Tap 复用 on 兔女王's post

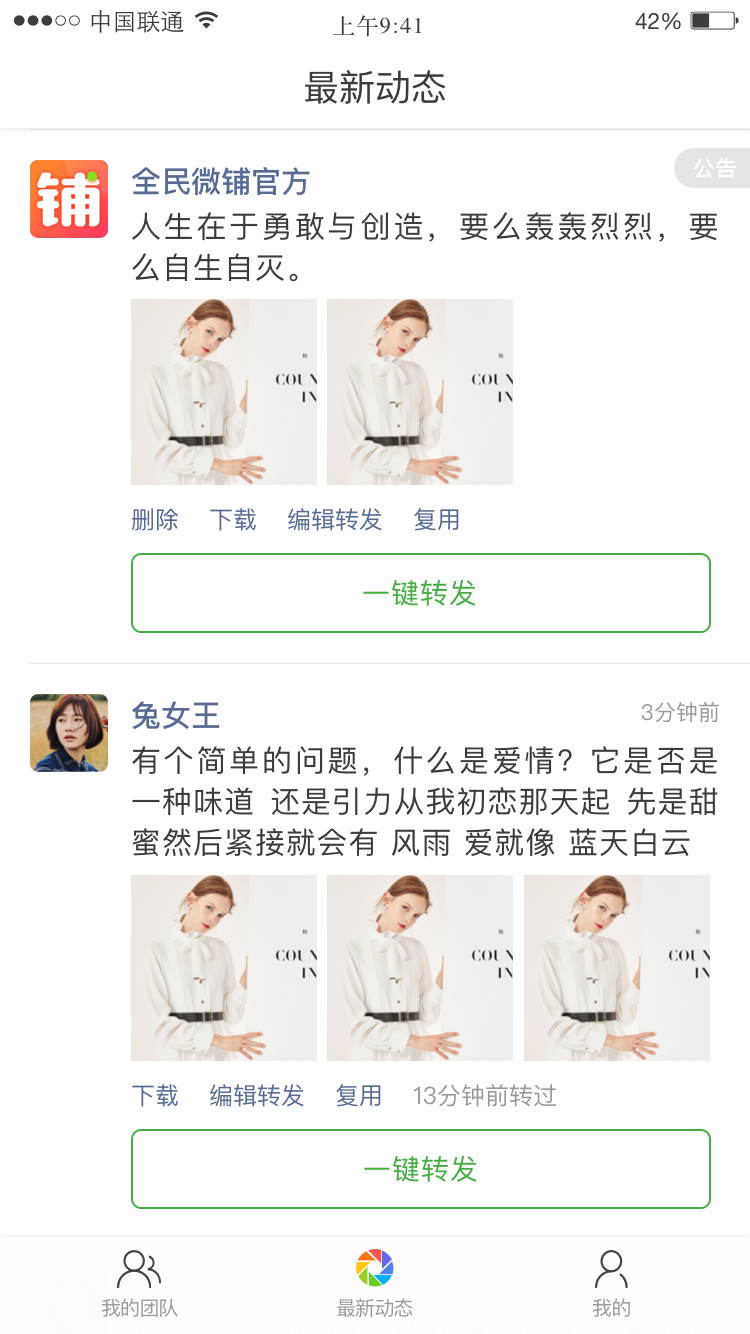pyautogui.click(x=359, y=1096)
